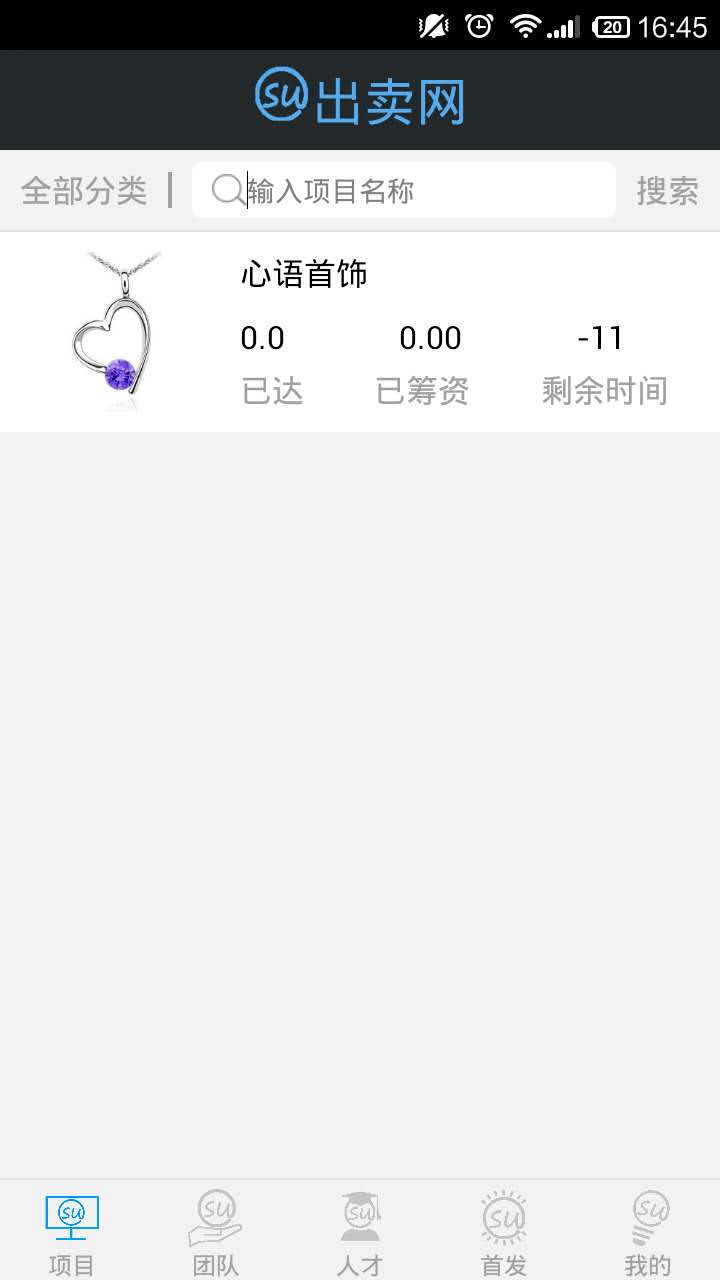
Task: Click the SW logo icon in the header
Action: (282, 98)
